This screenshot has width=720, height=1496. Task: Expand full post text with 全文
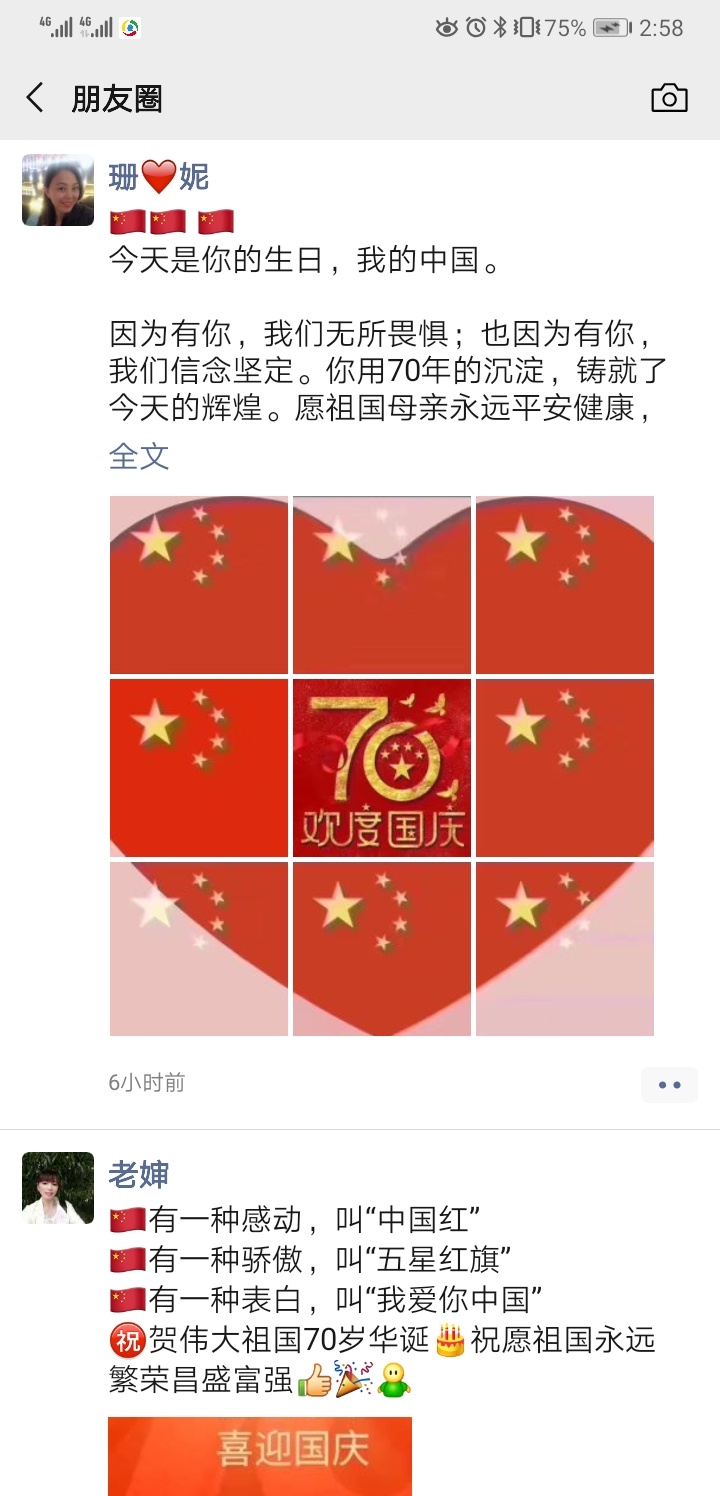coord(138,457)
